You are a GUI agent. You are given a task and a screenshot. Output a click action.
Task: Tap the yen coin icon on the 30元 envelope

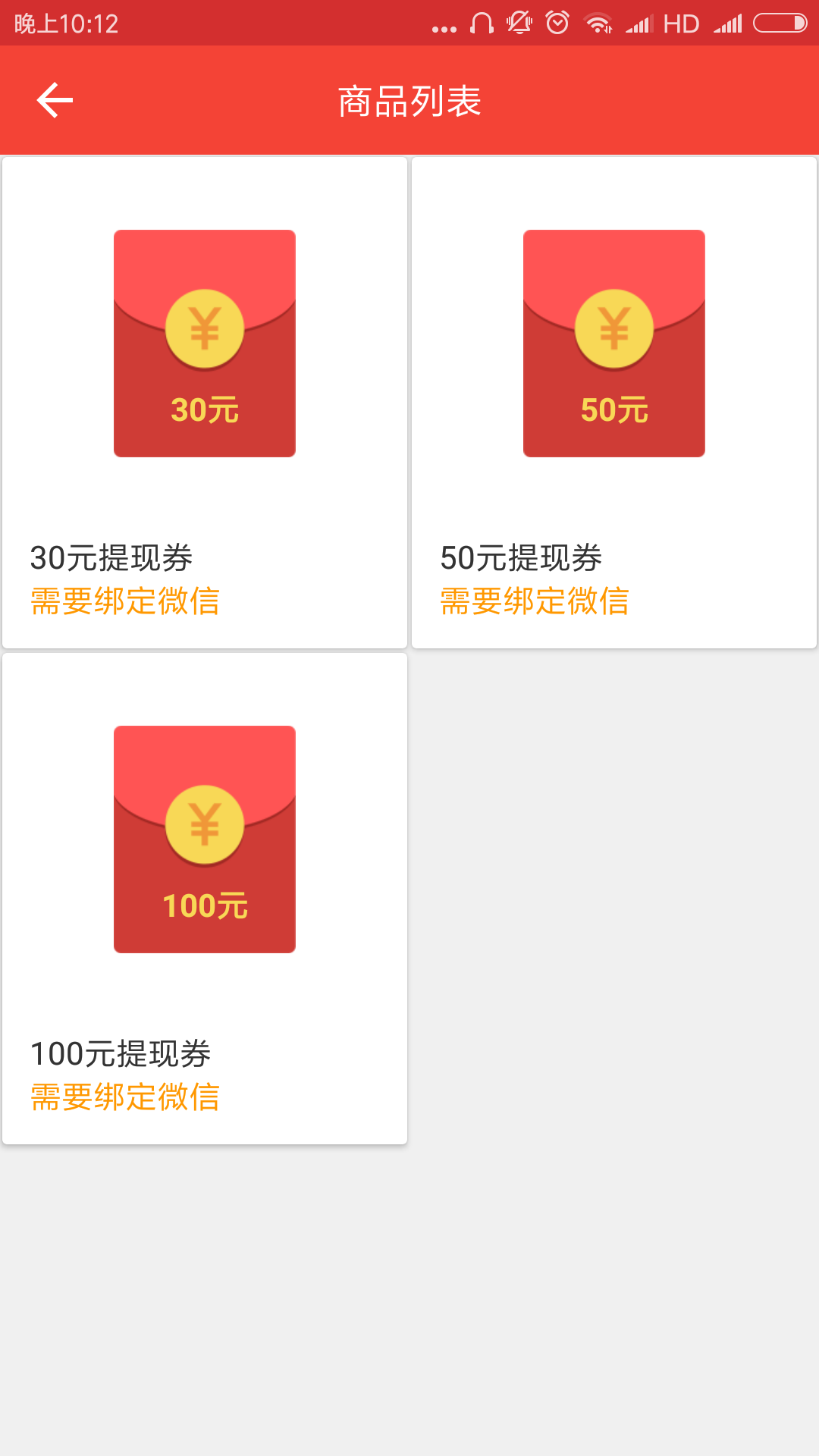point(205,329)
